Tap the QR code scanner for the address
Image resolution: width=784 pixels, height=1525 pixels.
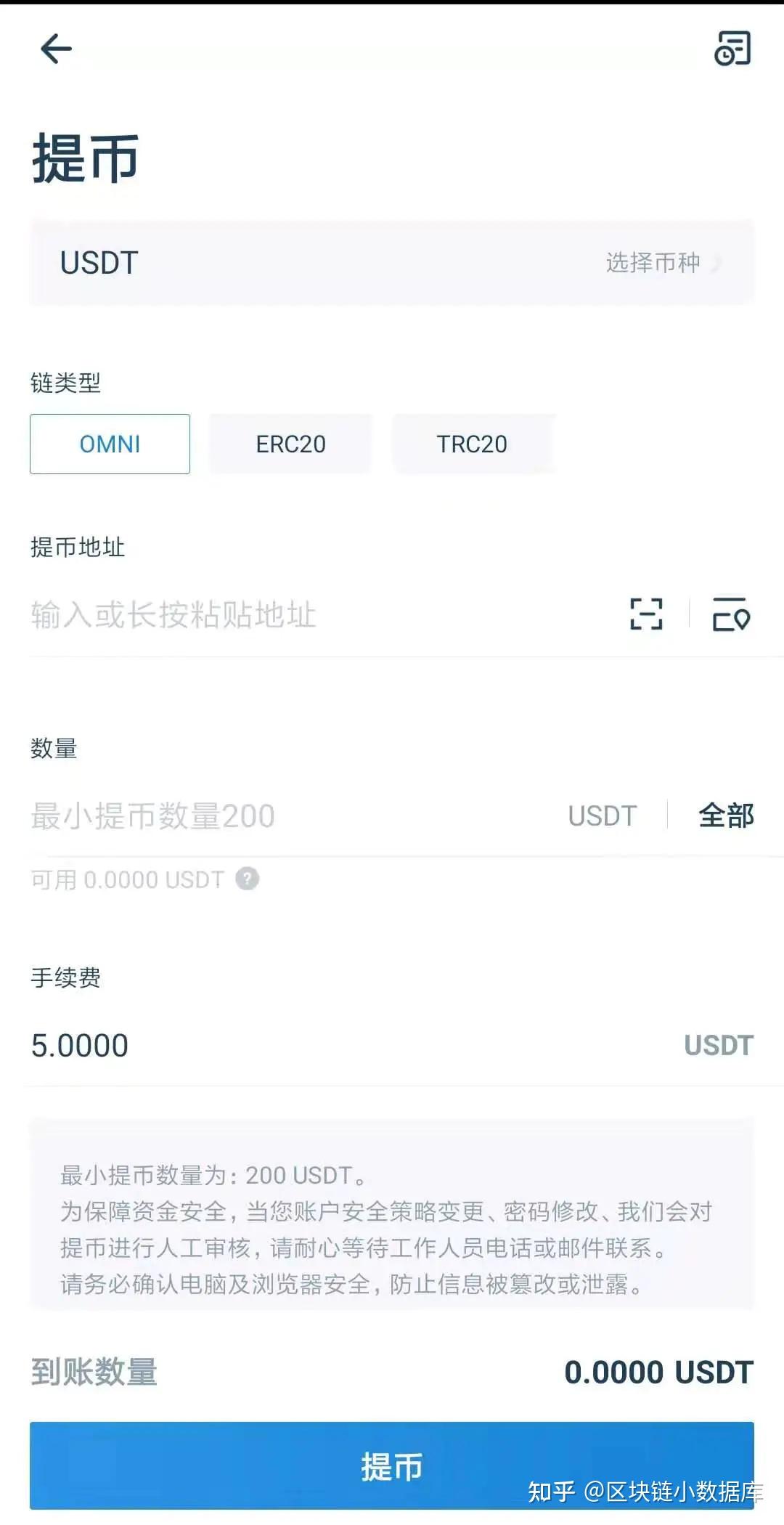[x=645, y=615]
